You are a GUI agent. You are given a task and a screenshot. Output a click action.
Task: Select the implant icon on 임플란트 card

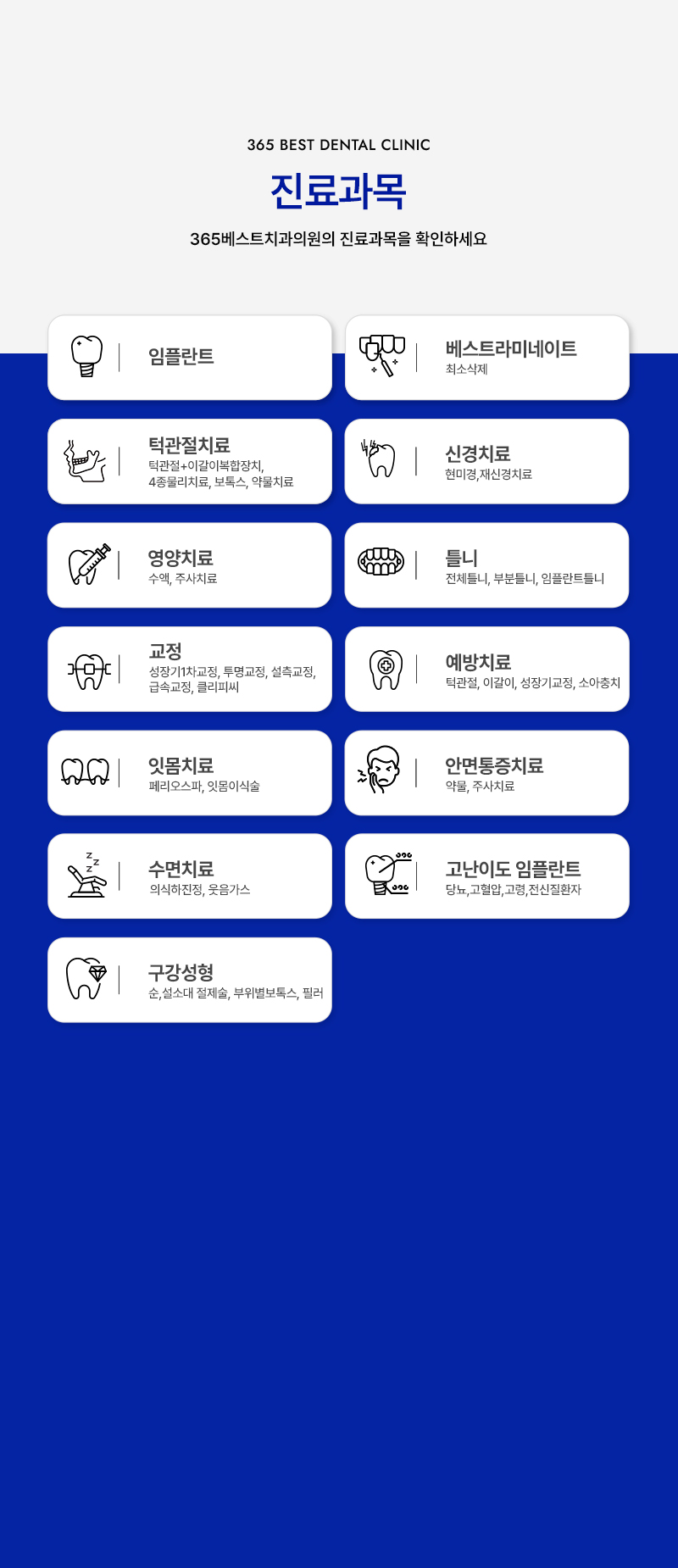point(86,357)
